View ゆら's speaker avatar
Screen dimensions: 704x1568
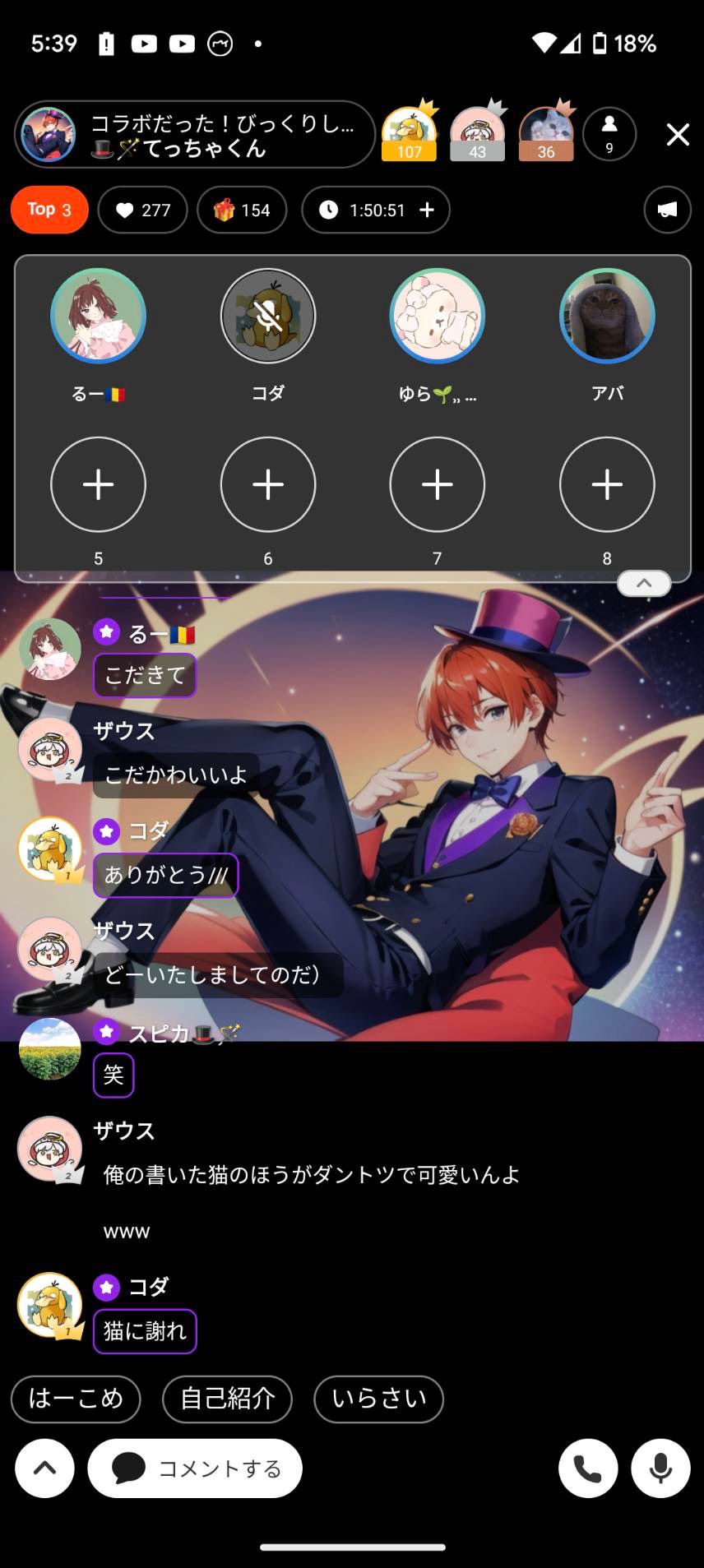tap(438, 316)
